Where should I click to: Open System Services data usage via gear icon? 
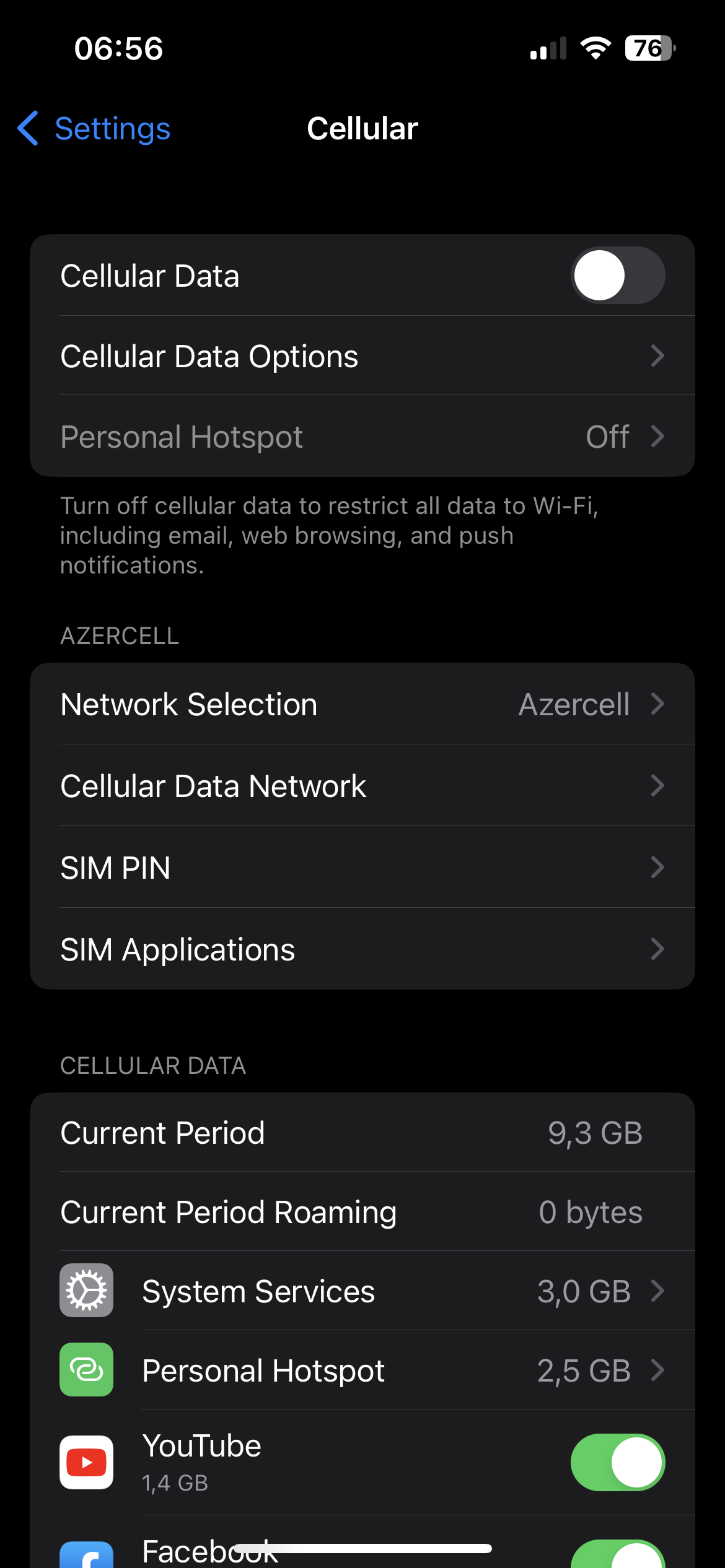coord(86,1290)
